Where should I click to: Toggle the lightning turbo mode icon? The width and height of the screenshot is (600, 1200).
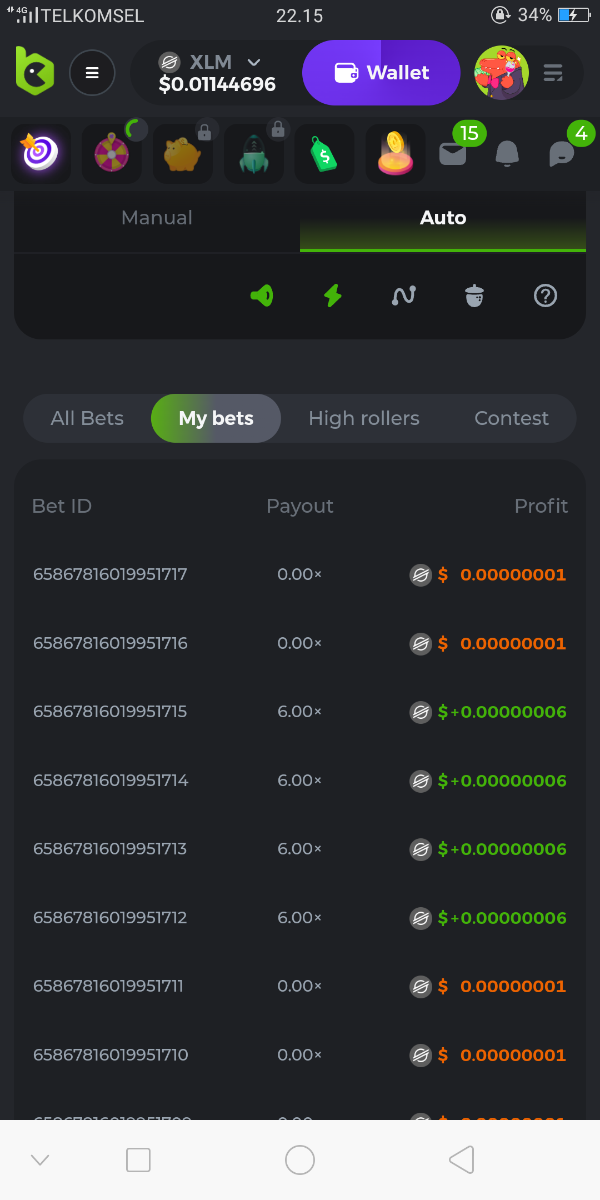click(333, 296)
